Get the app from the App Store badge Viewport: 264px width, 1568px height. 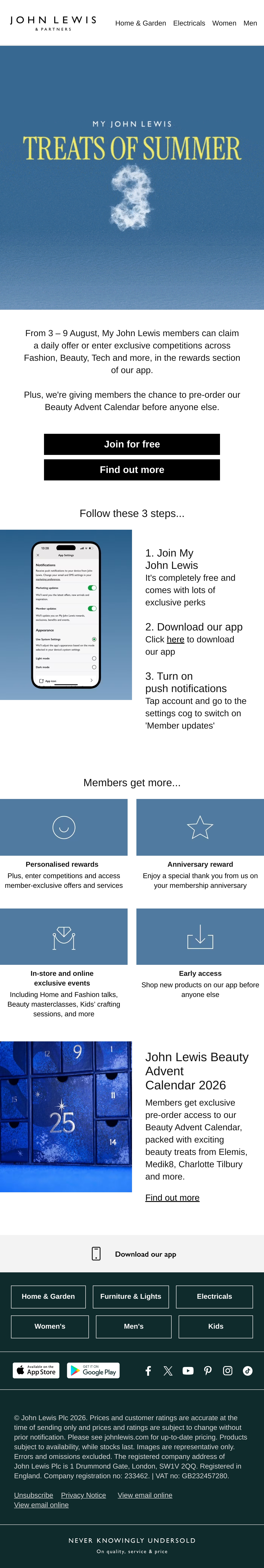point(36,1370)
